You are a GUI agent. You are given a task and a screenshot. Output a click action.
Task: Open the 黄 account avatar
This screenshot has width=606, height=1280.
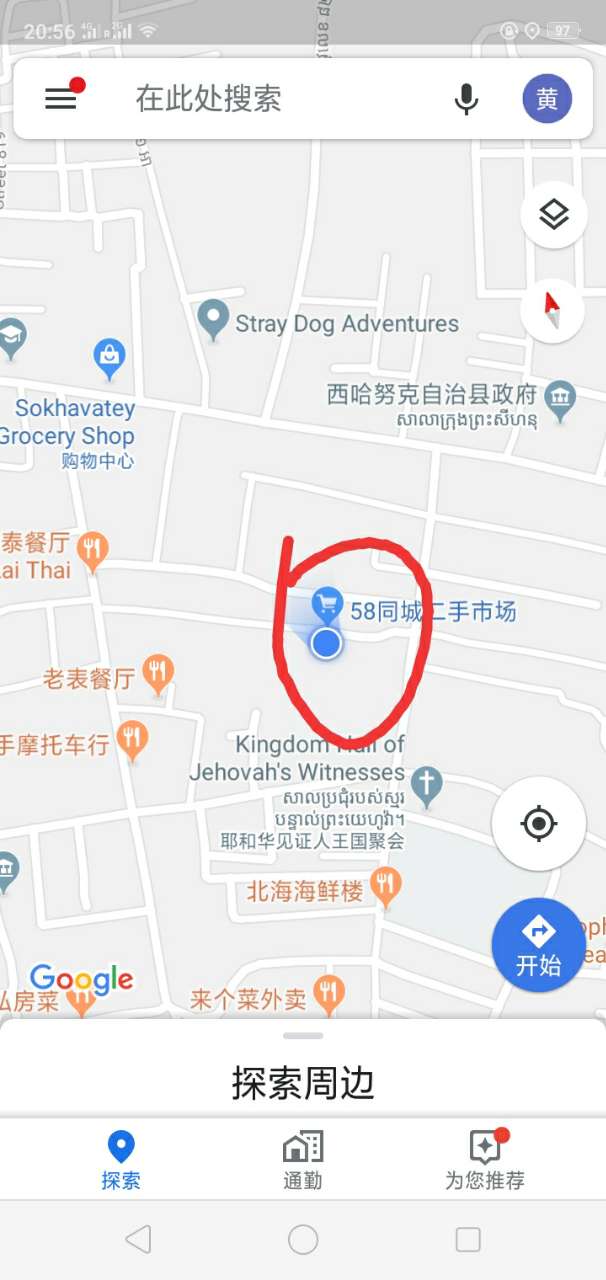click(547, 98)
